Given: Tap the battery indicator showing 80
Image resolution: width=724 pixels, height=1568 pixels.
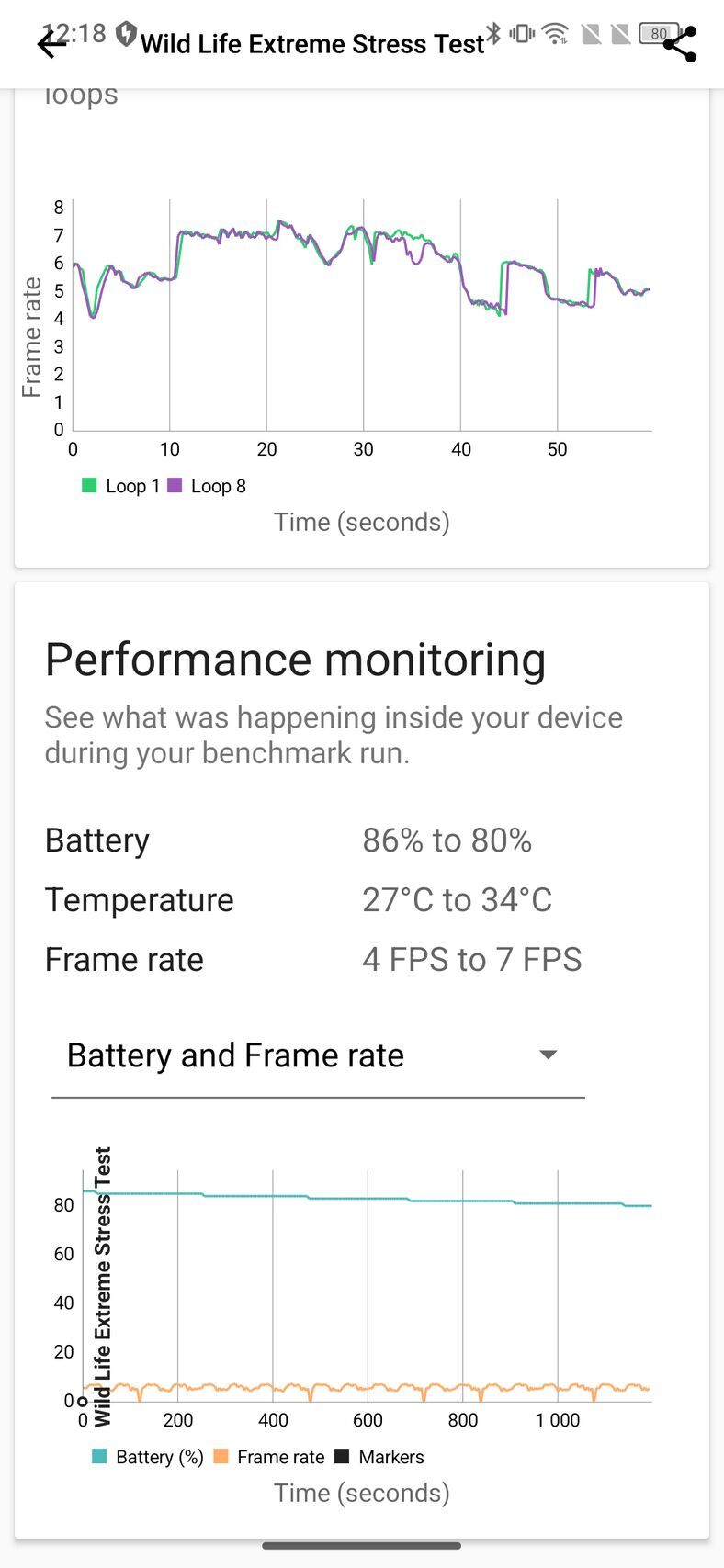Looking at the screenshot, I should (658, 33).
